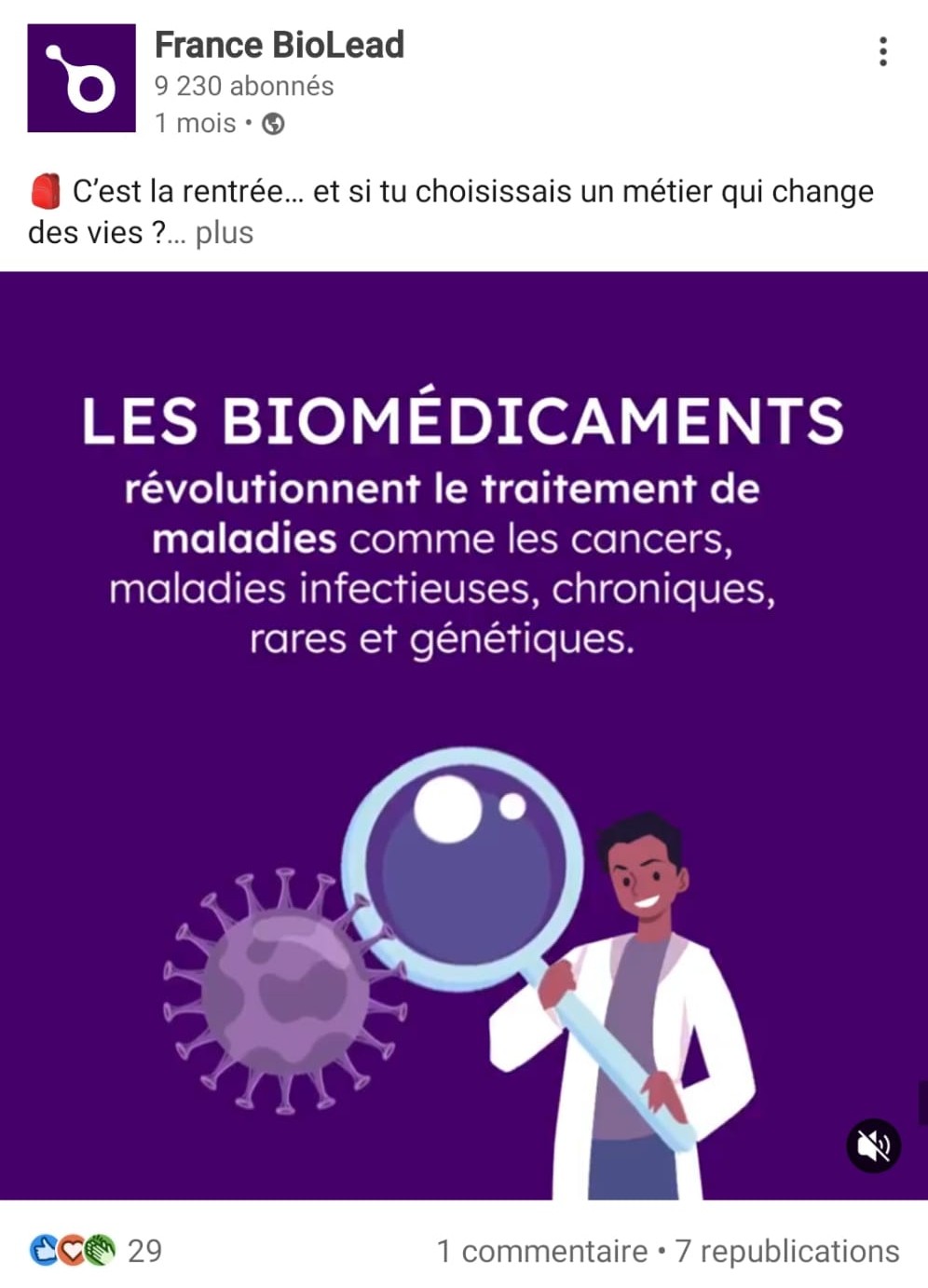928x1288 pixels.
Task: Expand the post text with "plus"
Action: pyautogui.click(x=224, y=233)
